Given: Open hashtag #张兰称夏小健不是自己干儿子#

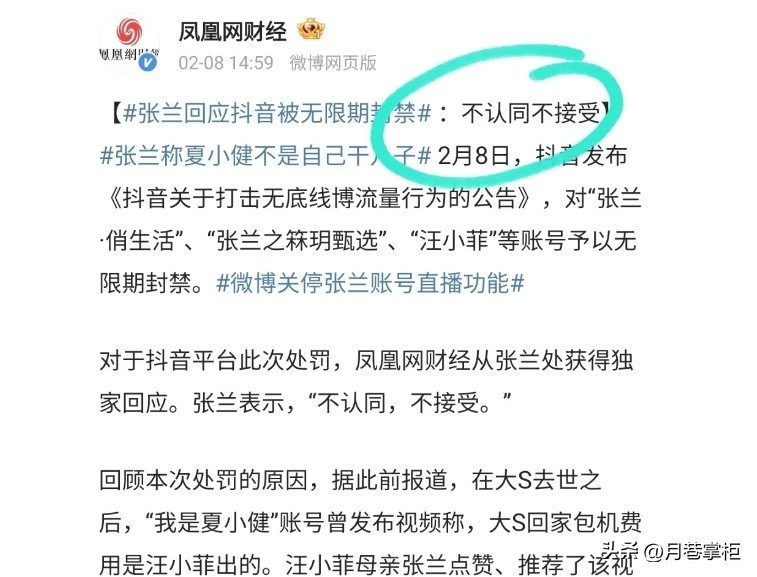Looking at the screenshot, I should pos(265,157).
